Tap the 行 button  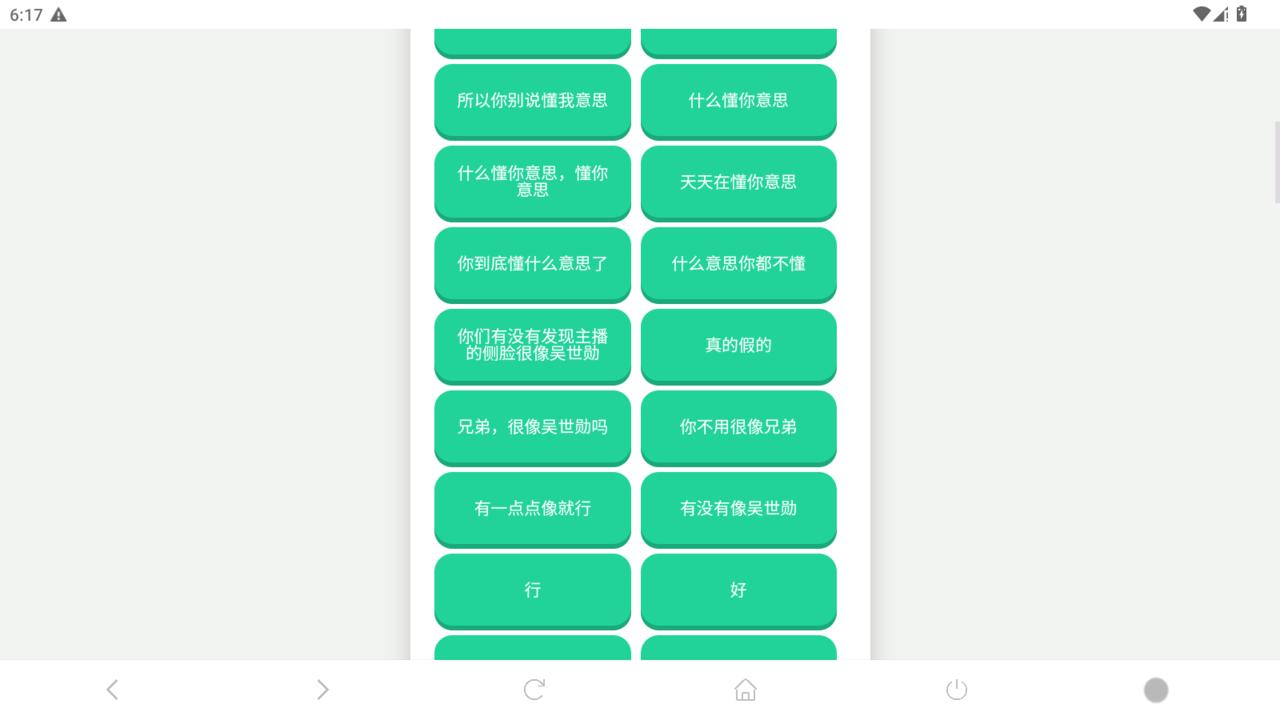532,590
